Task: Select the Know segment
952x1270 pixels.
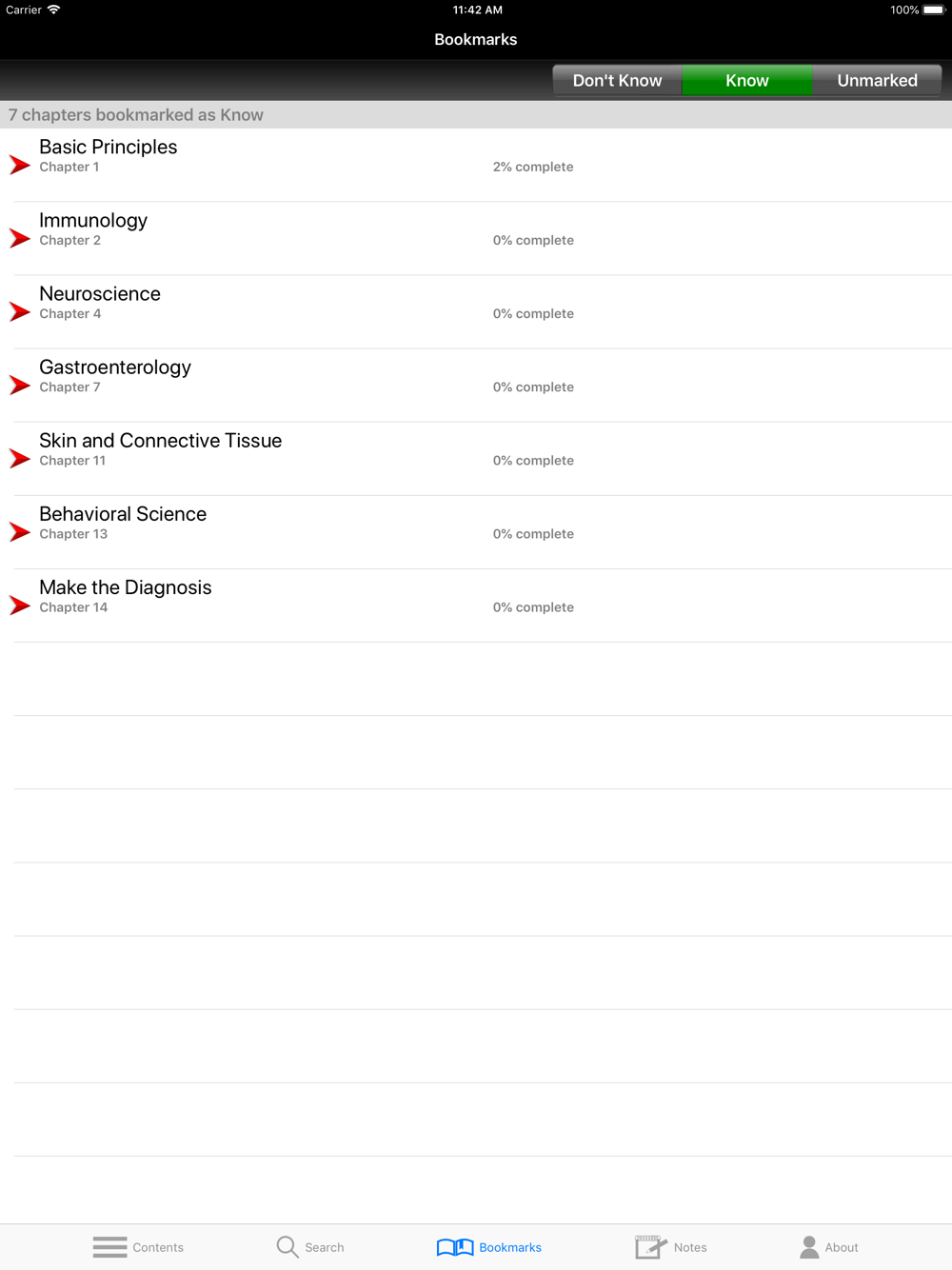Action: [747, 81]
